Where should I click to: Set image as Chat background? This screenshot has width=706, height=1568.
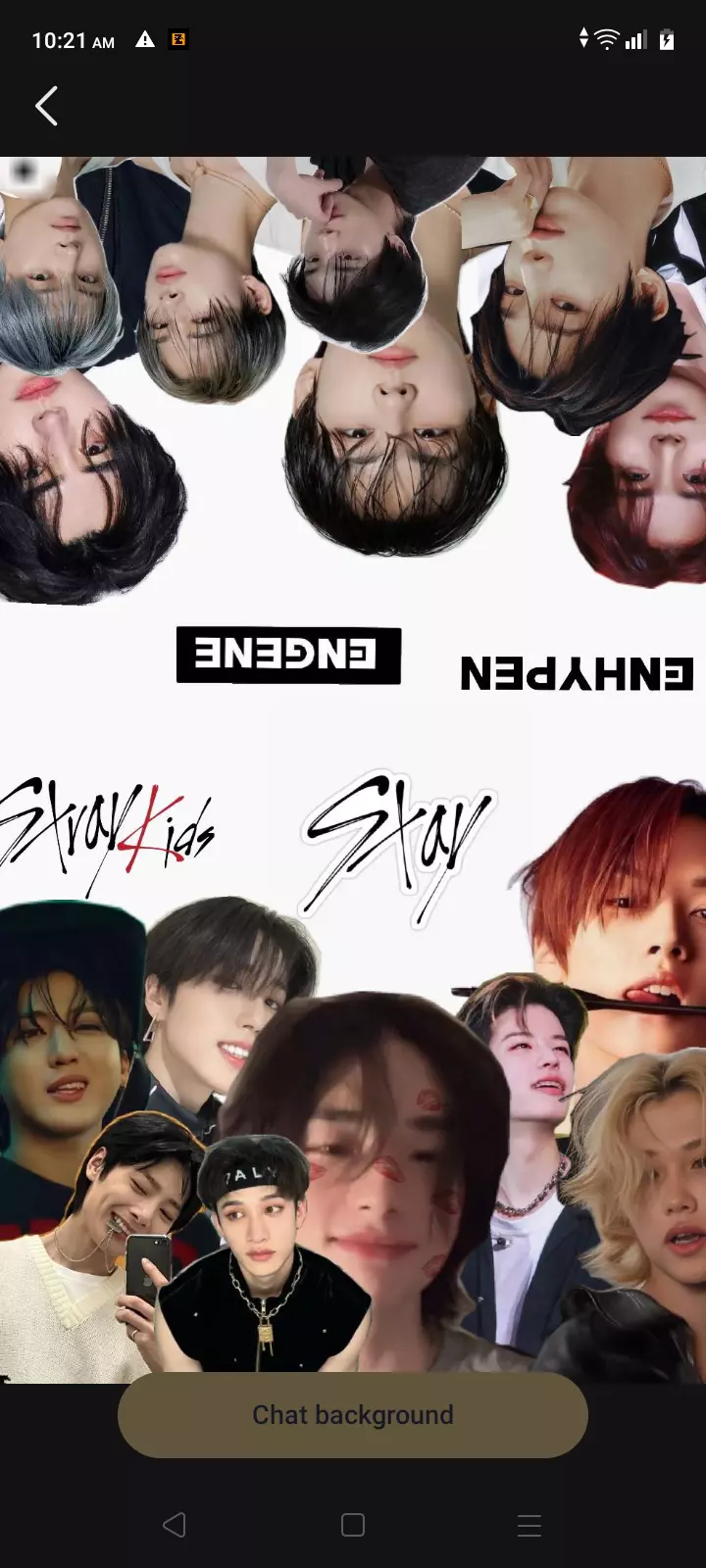(353, 1415)
